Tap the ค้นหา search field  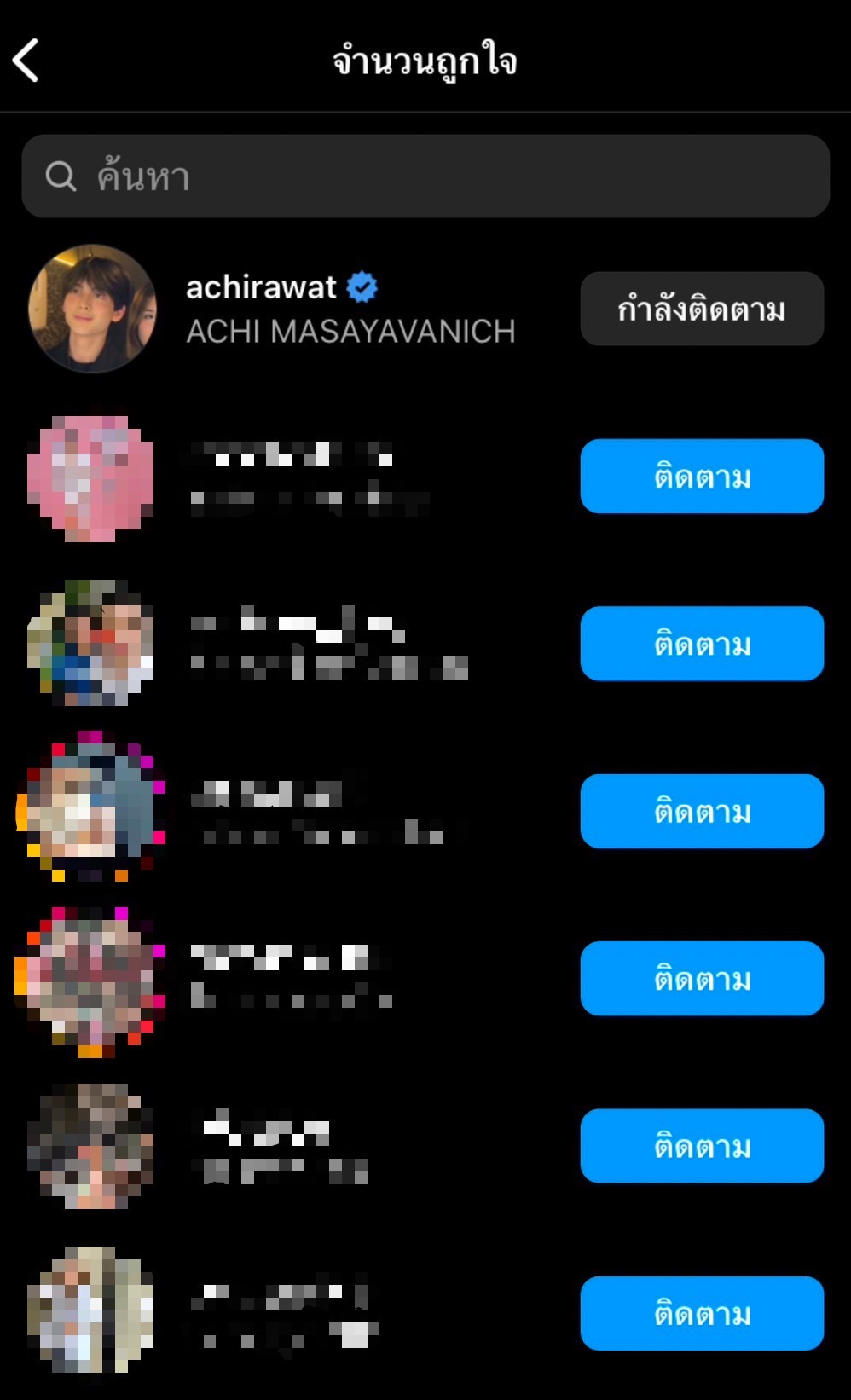pos(425,176)
